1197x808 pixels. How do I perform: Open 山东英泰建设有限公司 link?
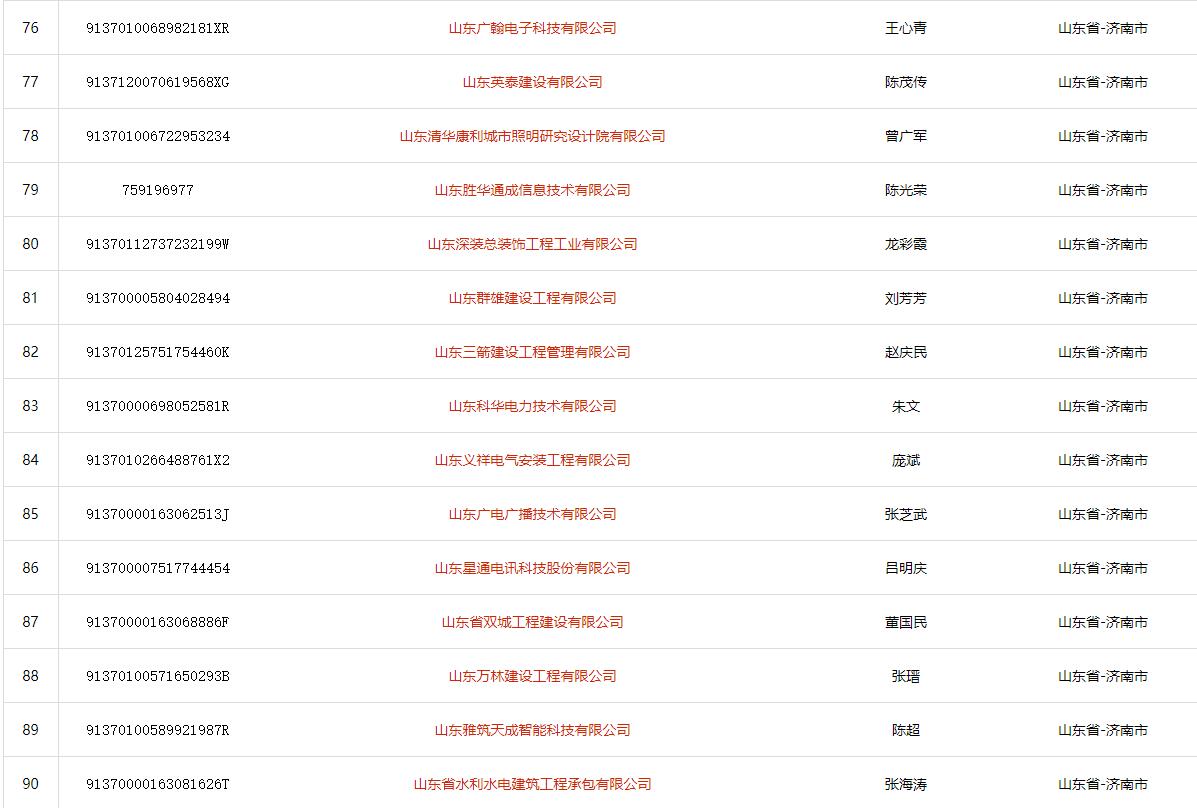point(532,82)
